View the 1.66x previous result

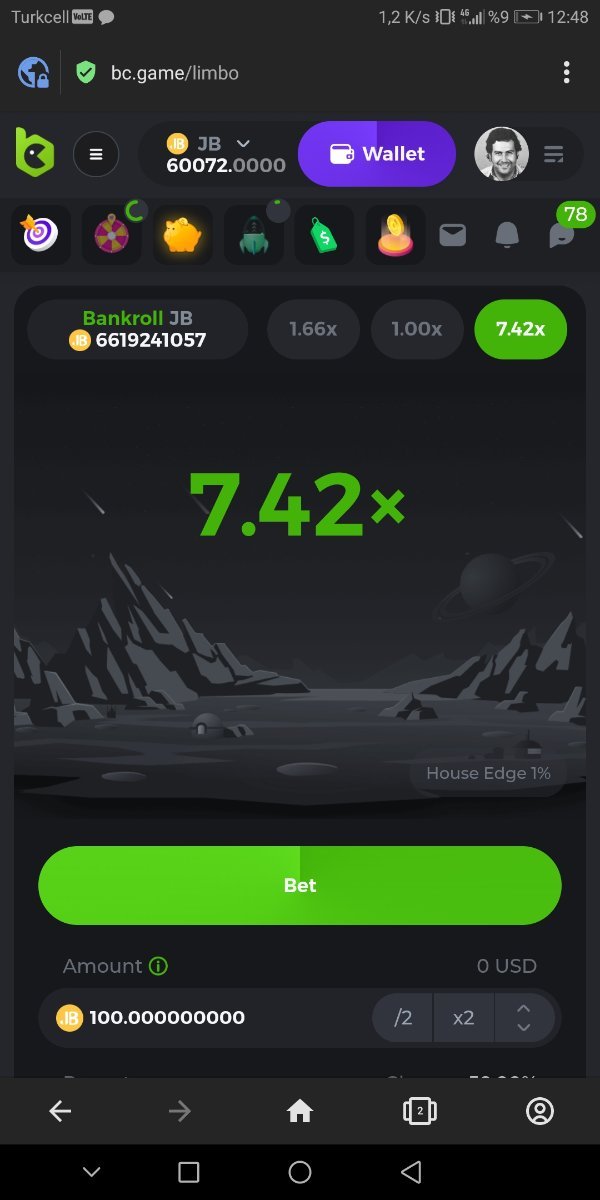coord(313,329)
